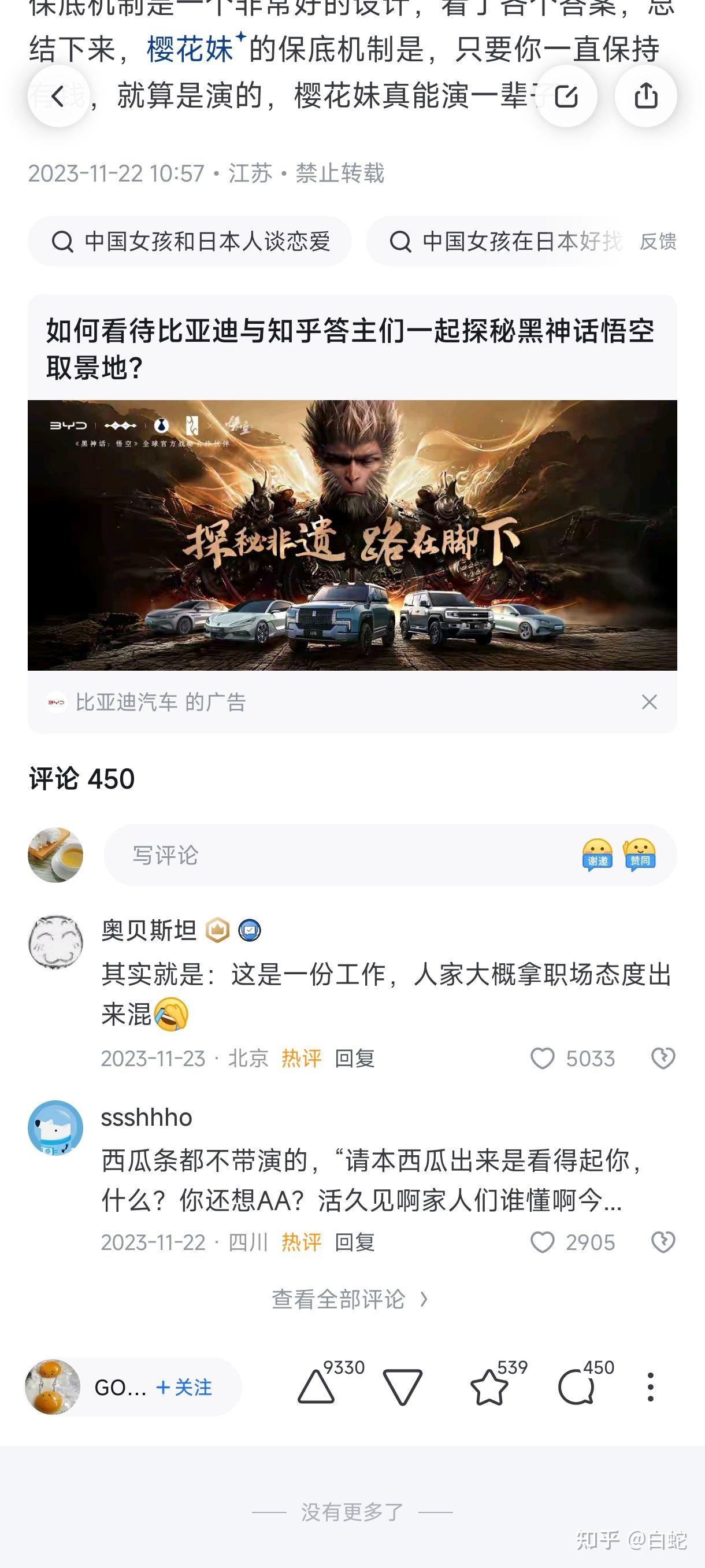Open the three-dot more menu
705x1568 pixels.
tap(650, 1387)
